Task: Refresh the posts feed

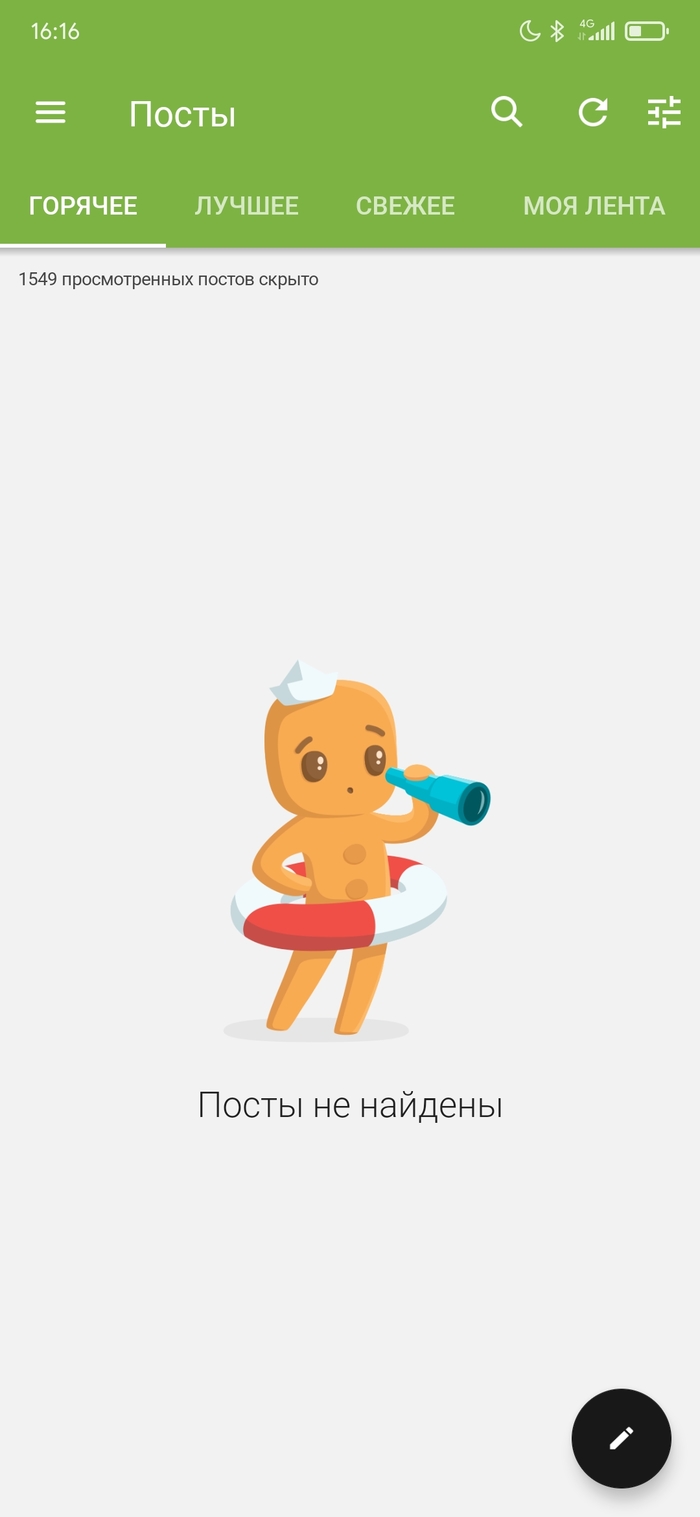Action: pyautogui.click(x=593, y=112)
